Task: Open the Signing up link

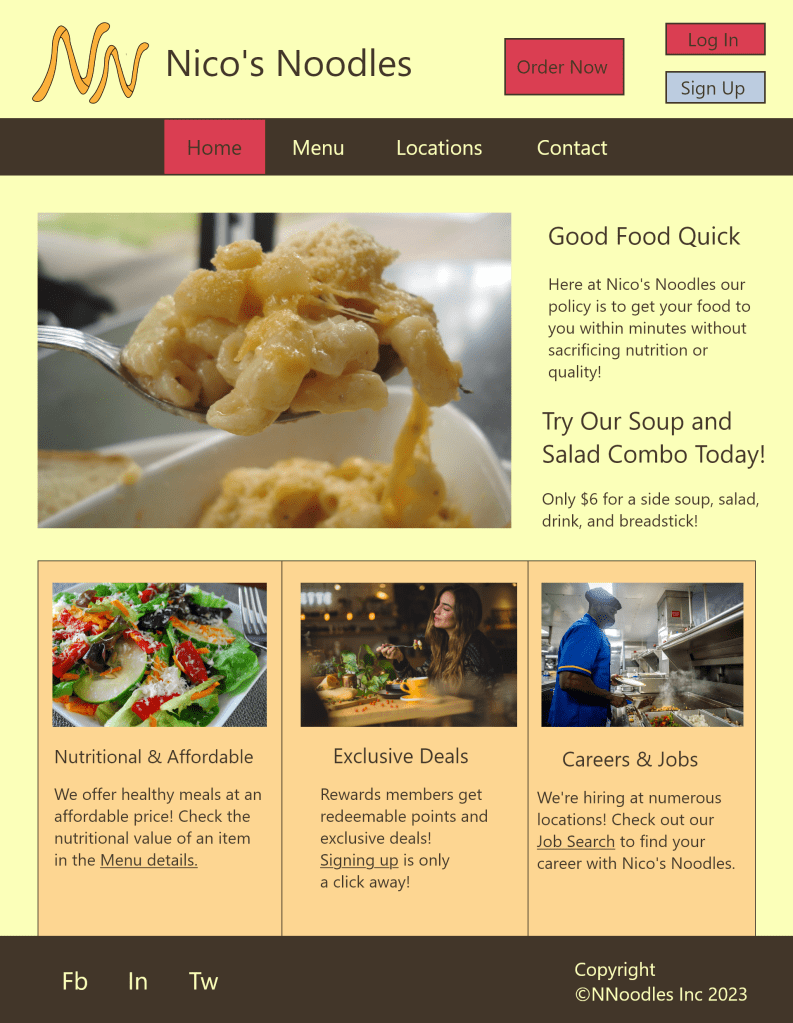Action: 359,860
